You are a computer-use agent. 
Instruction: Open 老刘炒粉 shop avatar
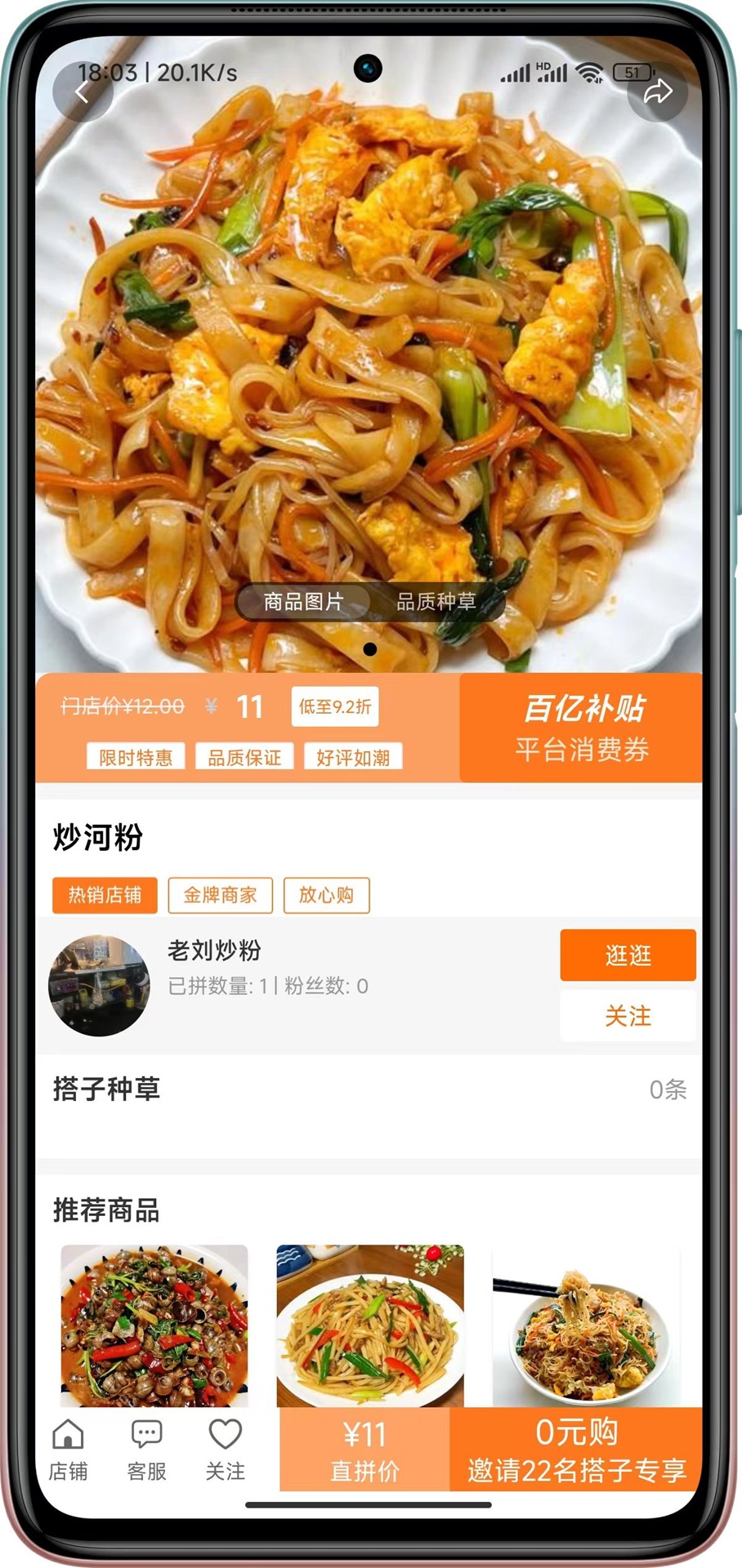click(x=100, y=984)
